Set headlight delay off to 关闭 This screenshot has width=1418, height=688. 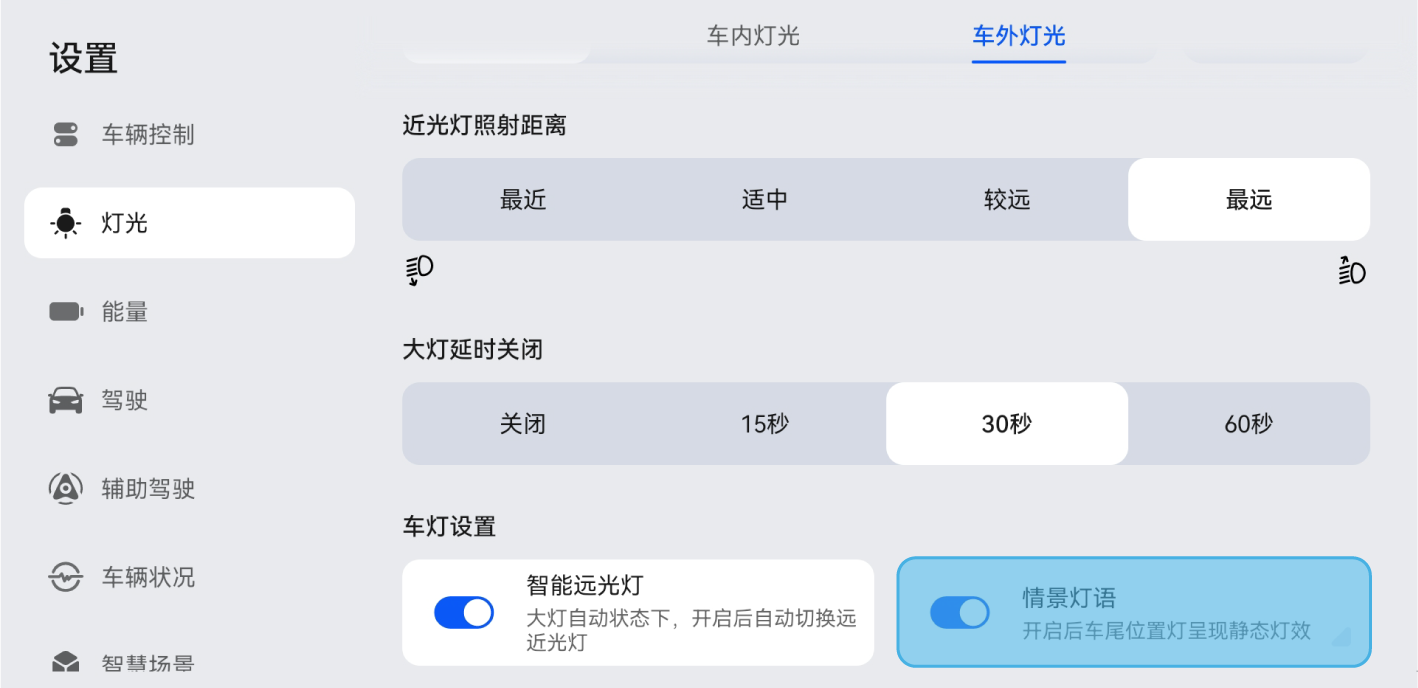[523, 424]
